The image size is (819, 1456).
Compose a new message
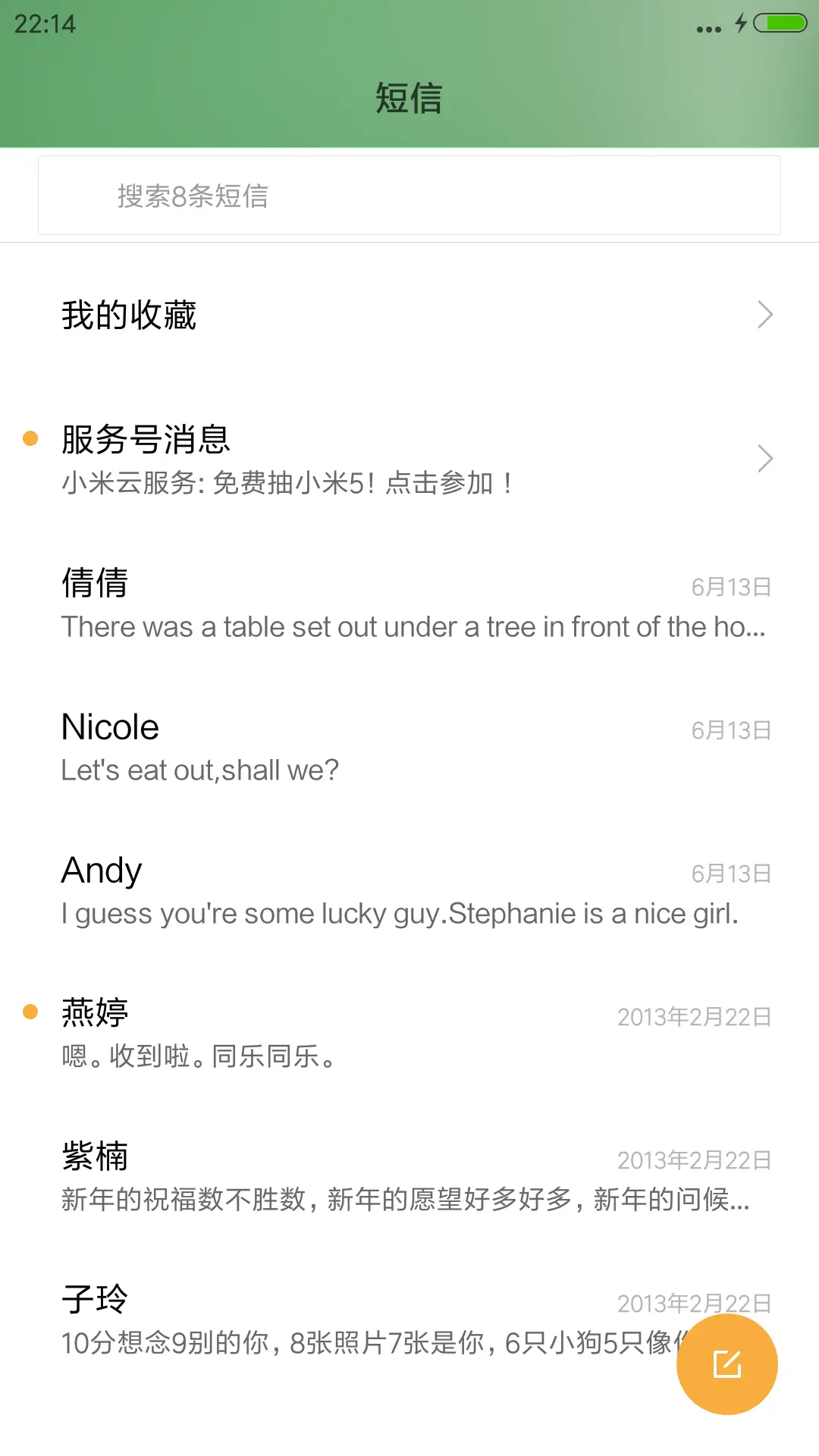pos(726,1364)
